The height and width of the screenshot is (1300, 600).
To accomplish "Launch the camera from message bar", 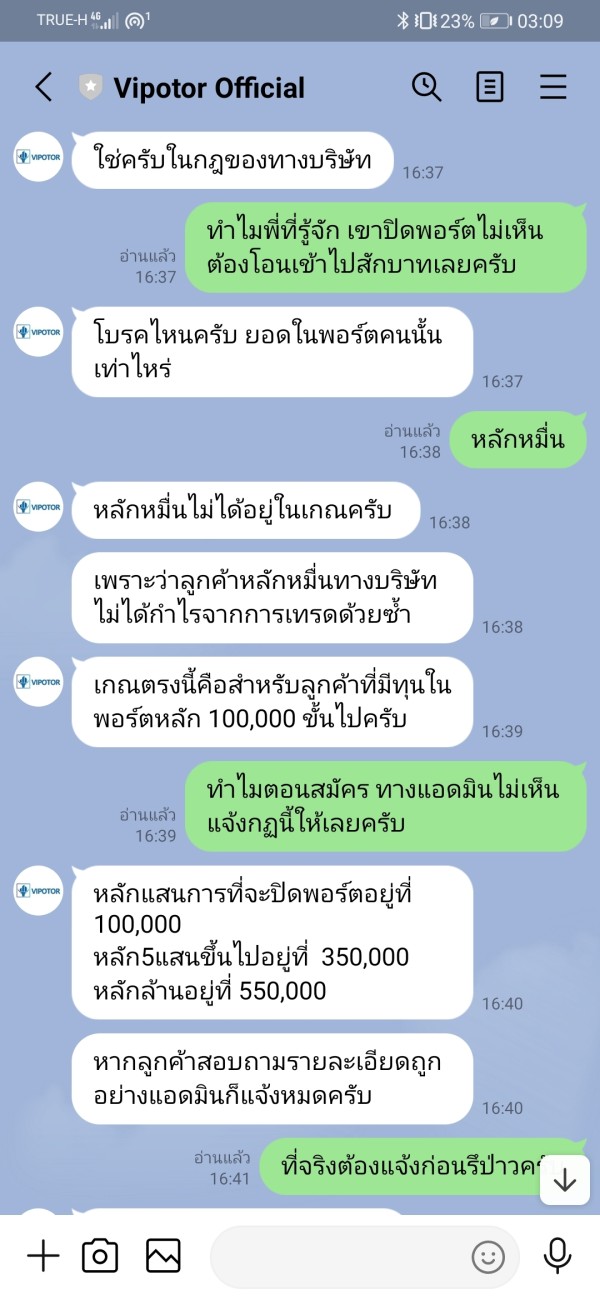I will pyautogui.click(x=100, y=1256).
